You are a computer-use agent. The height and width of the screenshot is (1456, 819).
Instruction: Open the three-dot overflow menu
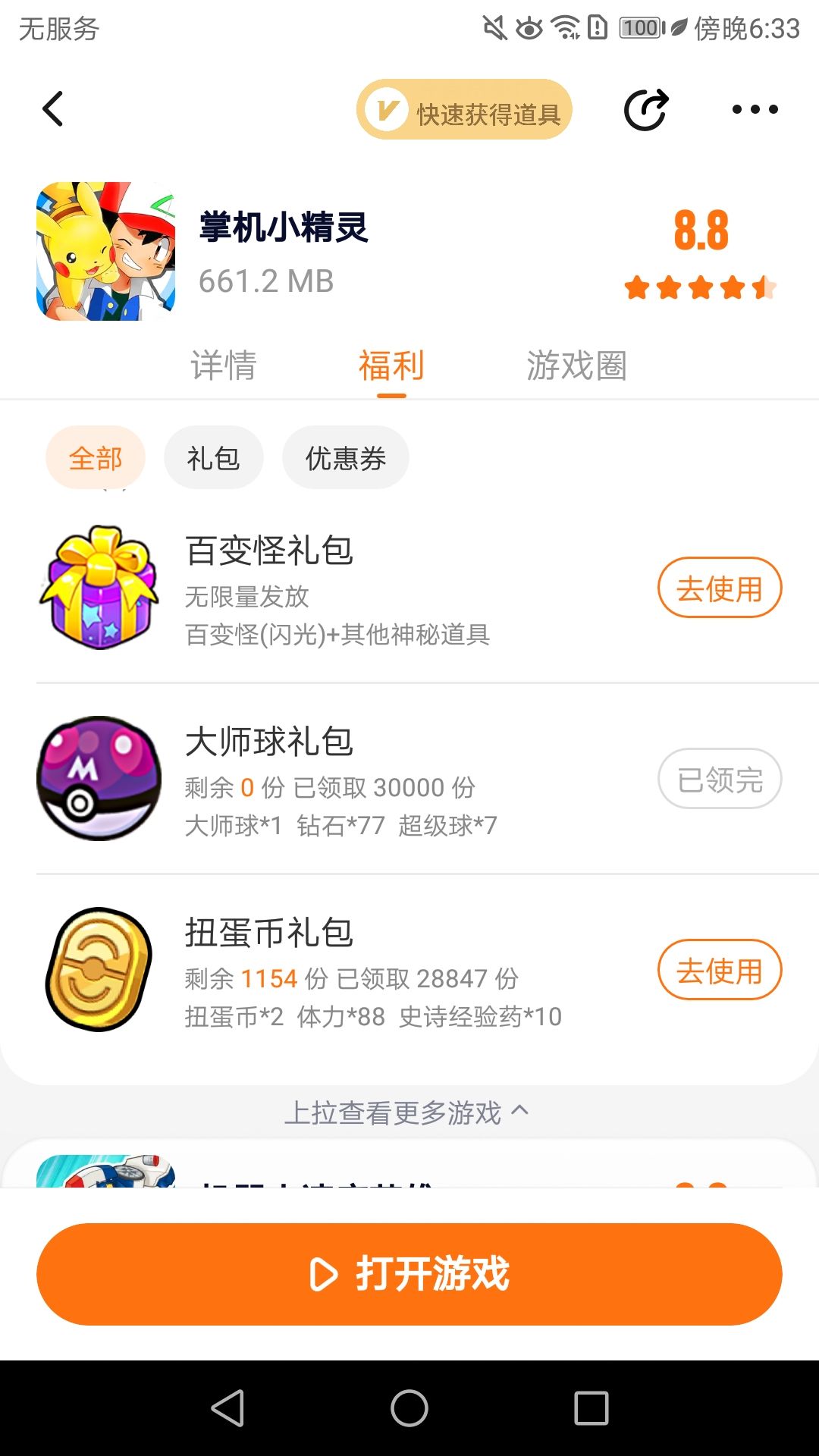pyautogui.click(x=755, y=110)
